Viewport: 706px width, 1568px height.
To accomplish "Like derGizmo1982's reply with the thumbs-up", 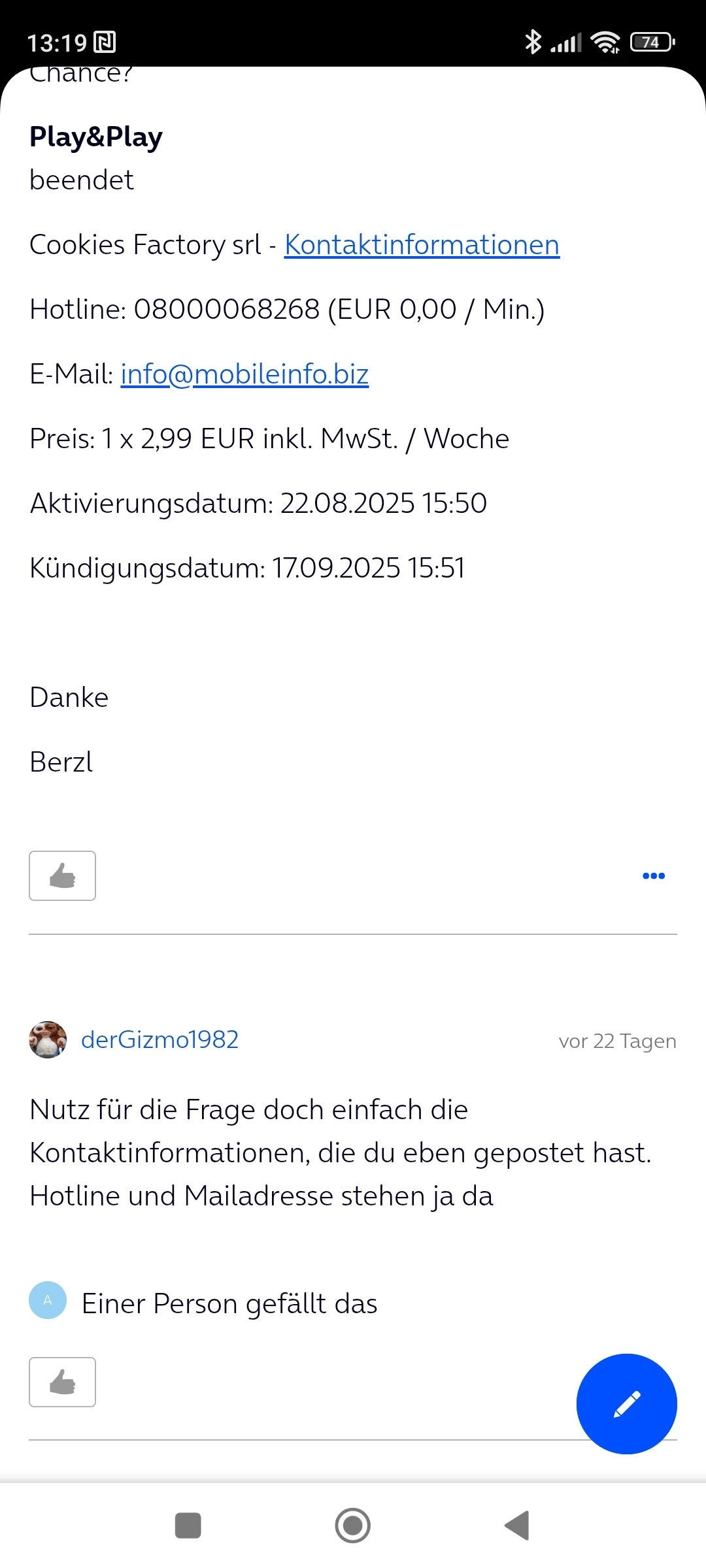I will 62,1382.
